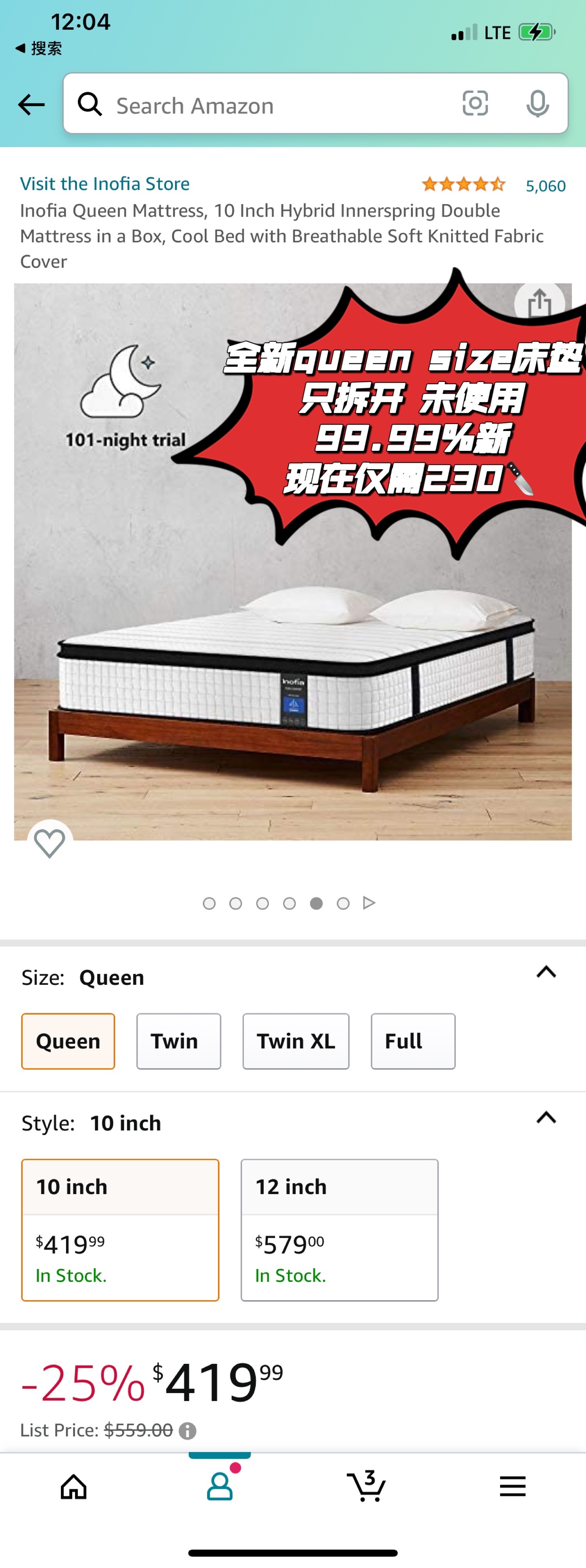Pick the 10 inch style
The width and height of the screenshot is (586, 1568).
pos(120,1230)
